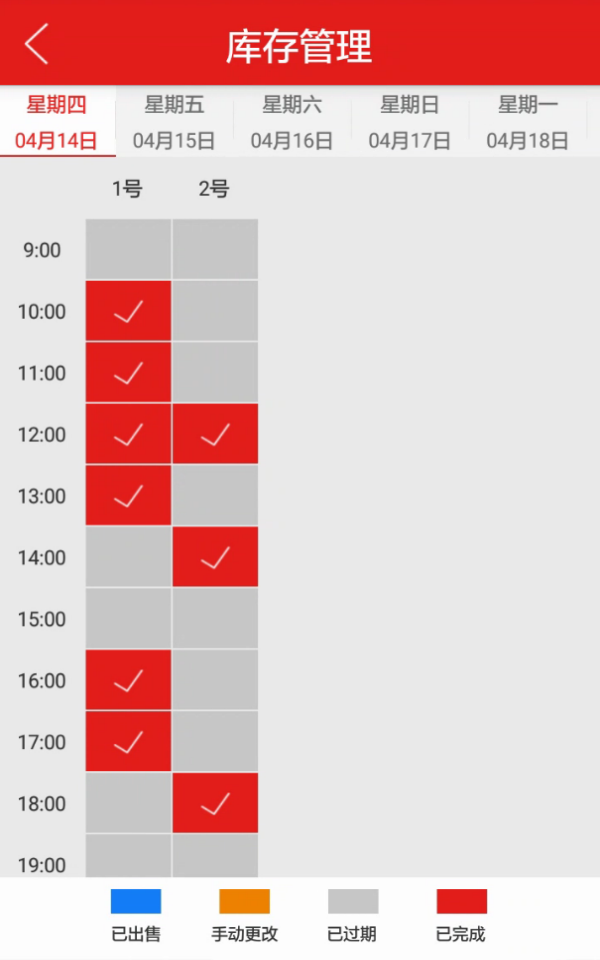Image resolution: width=600 pixels, height=960 pixels.
Task: Go back using the top-left arrow
Action: (x=37, y=44)
